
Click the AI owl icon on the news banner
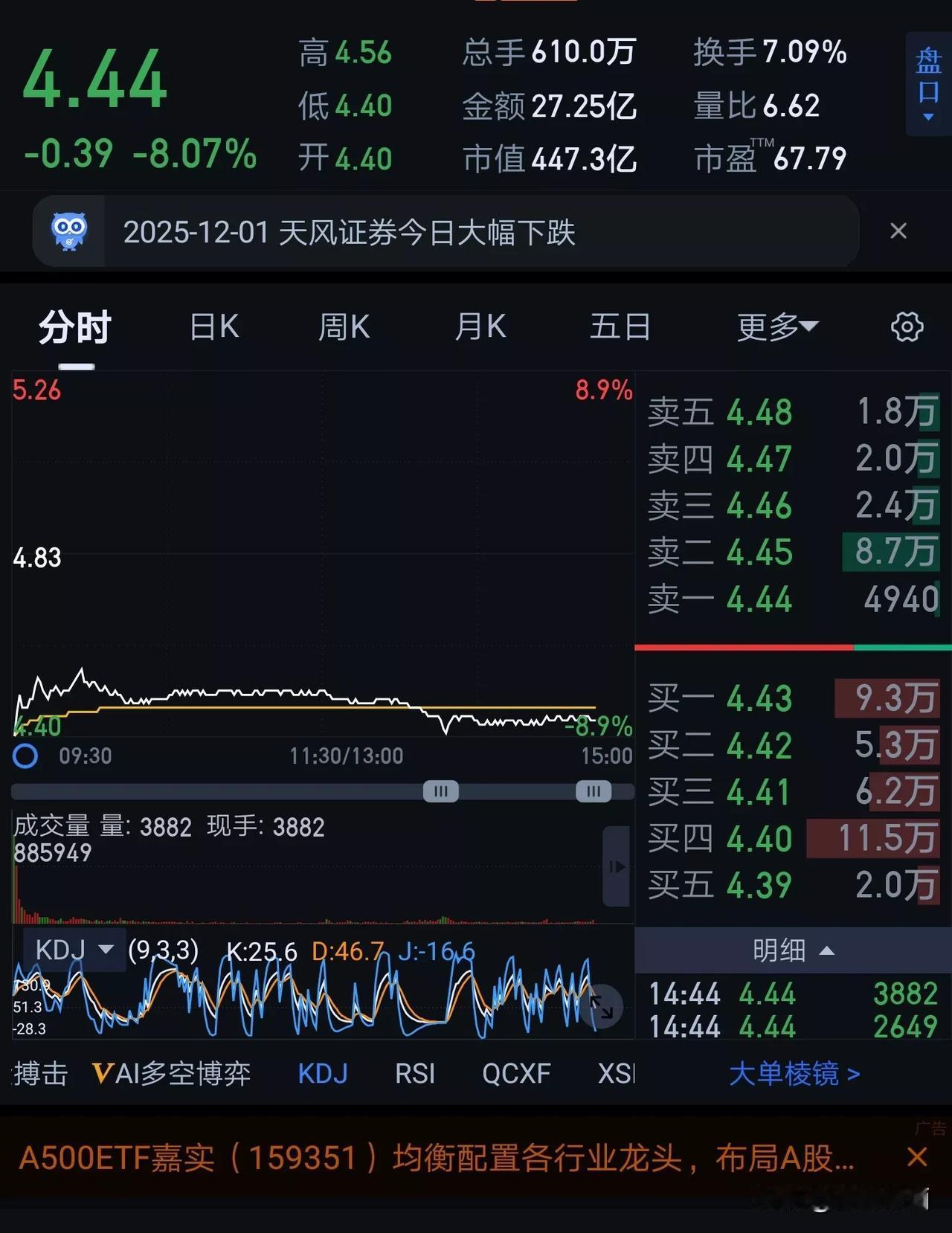[x=68, y=231]
